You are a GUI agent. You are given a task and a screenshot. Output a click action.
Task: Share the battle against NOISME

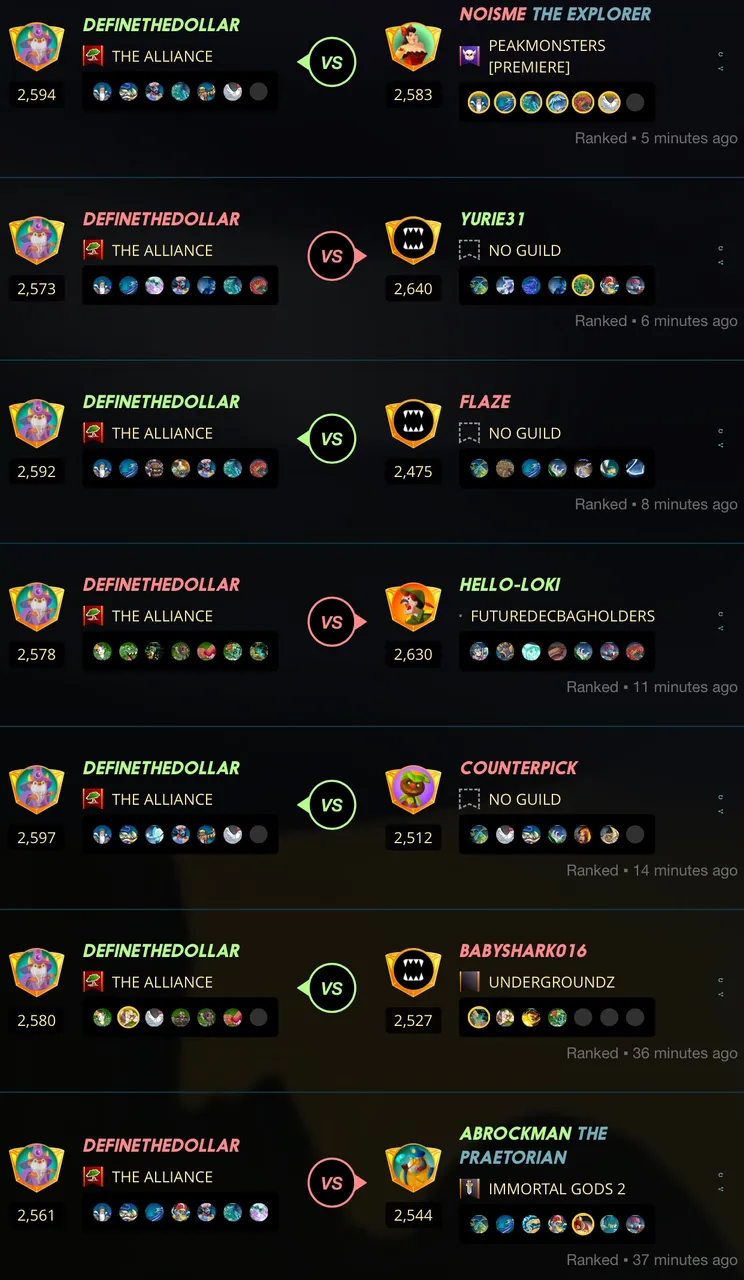click(721, 69)
